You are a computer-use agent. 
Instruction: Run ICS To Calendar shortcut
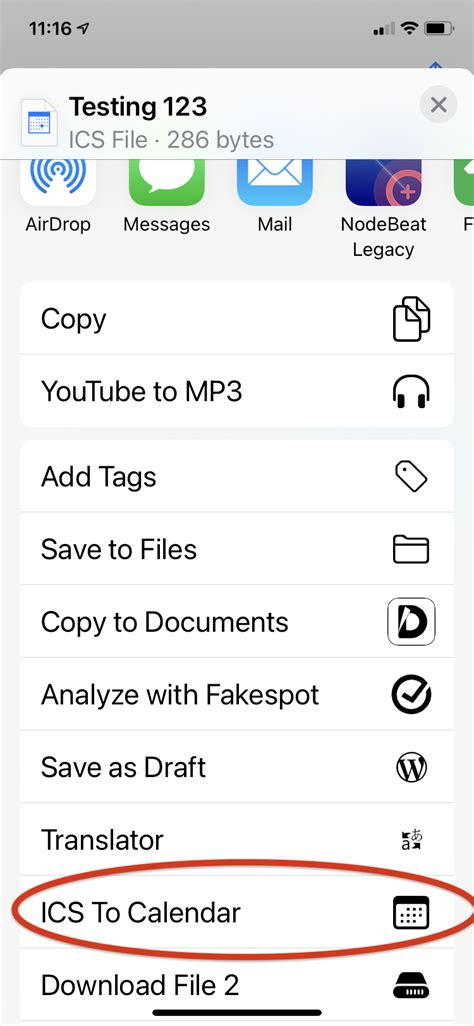[x=237, y=912]
